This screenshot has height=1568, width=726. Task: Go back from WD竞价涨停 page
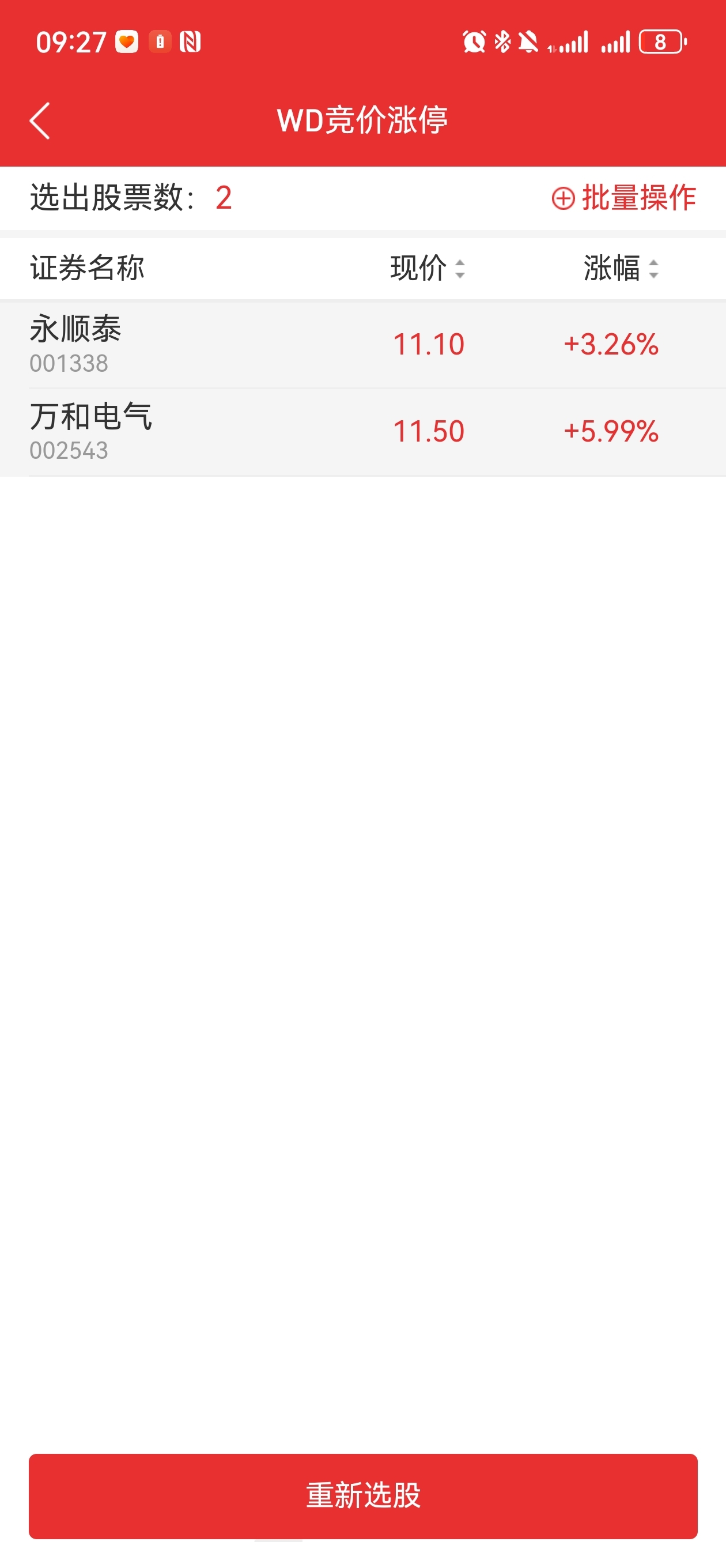(x=40, y=120)
